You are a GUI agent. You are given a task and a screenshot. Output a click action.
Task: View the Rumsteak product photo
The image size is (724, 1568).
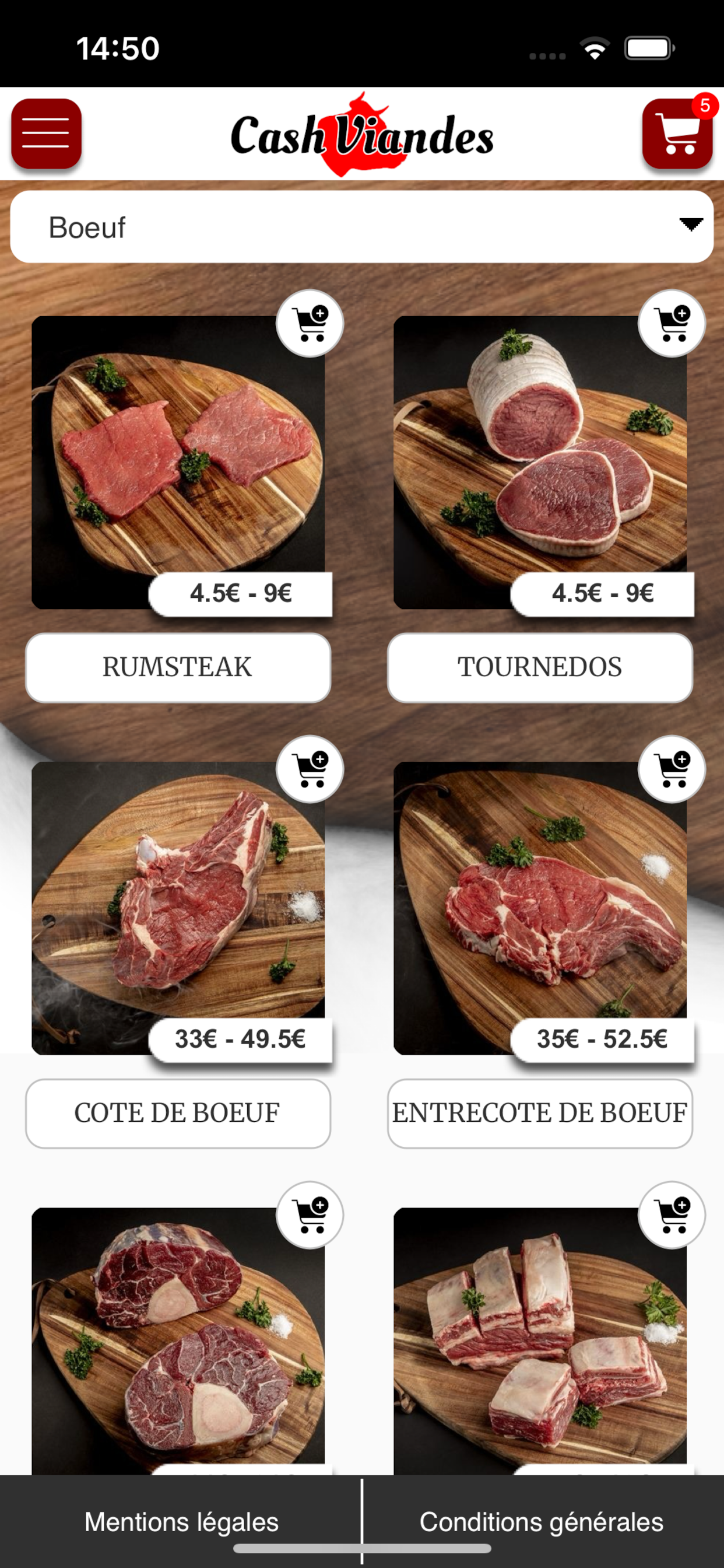click(x=178, y=463)
